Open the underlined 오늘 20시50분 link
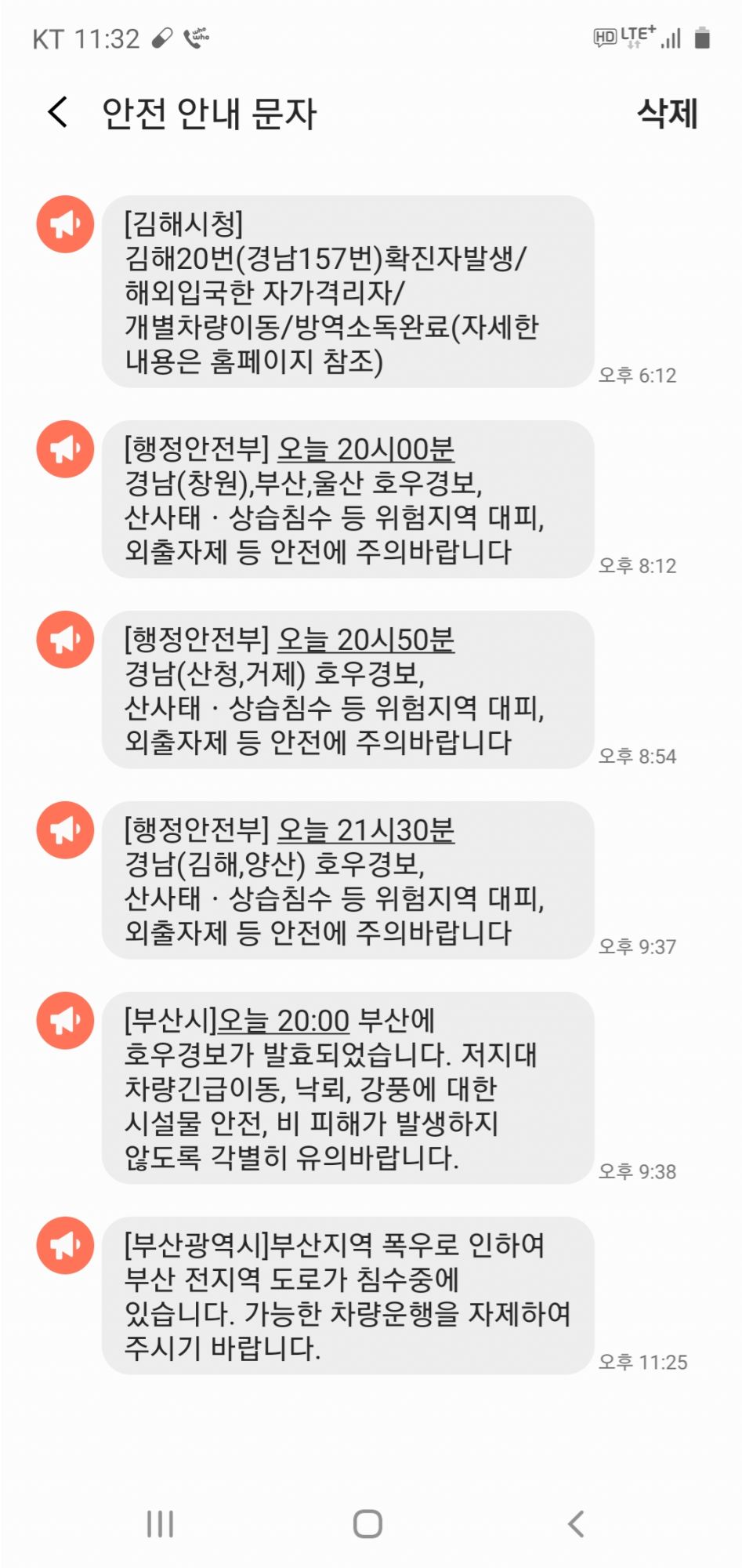The width and height of the screenshot is (742, 1568). click(366, 640)
